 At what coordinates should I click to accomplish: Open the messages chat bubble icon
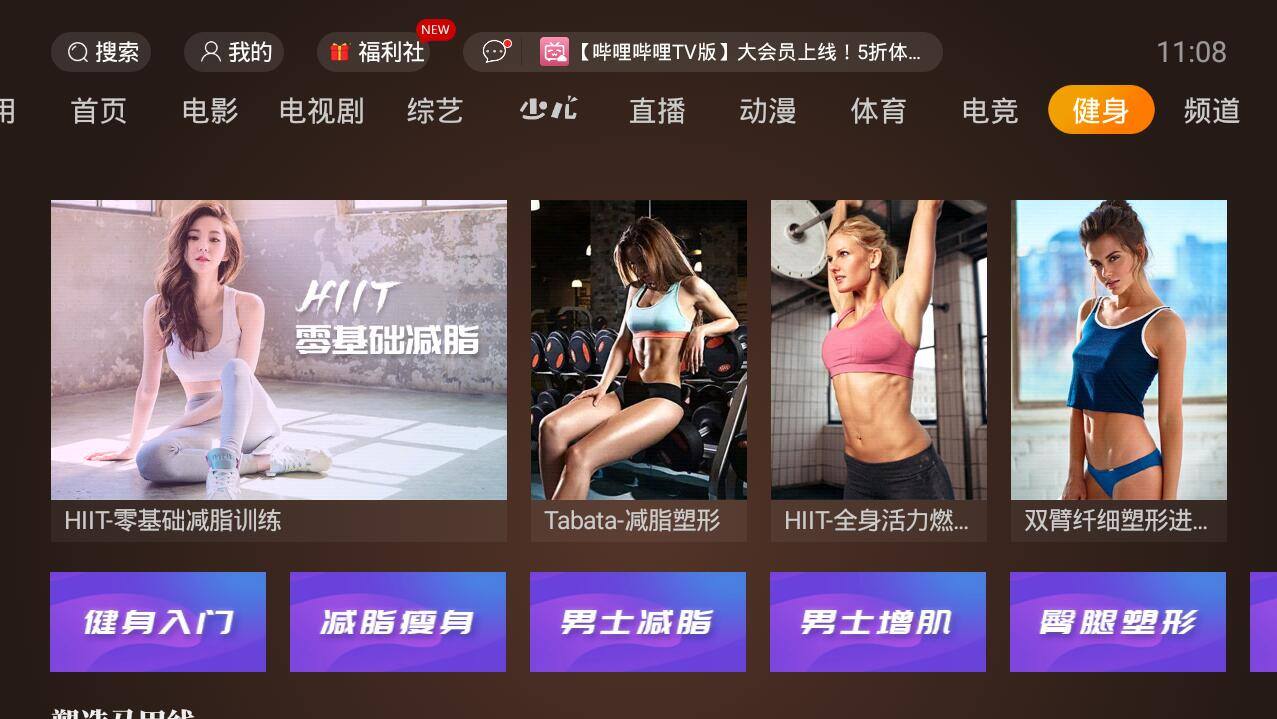tap(495, 52)
